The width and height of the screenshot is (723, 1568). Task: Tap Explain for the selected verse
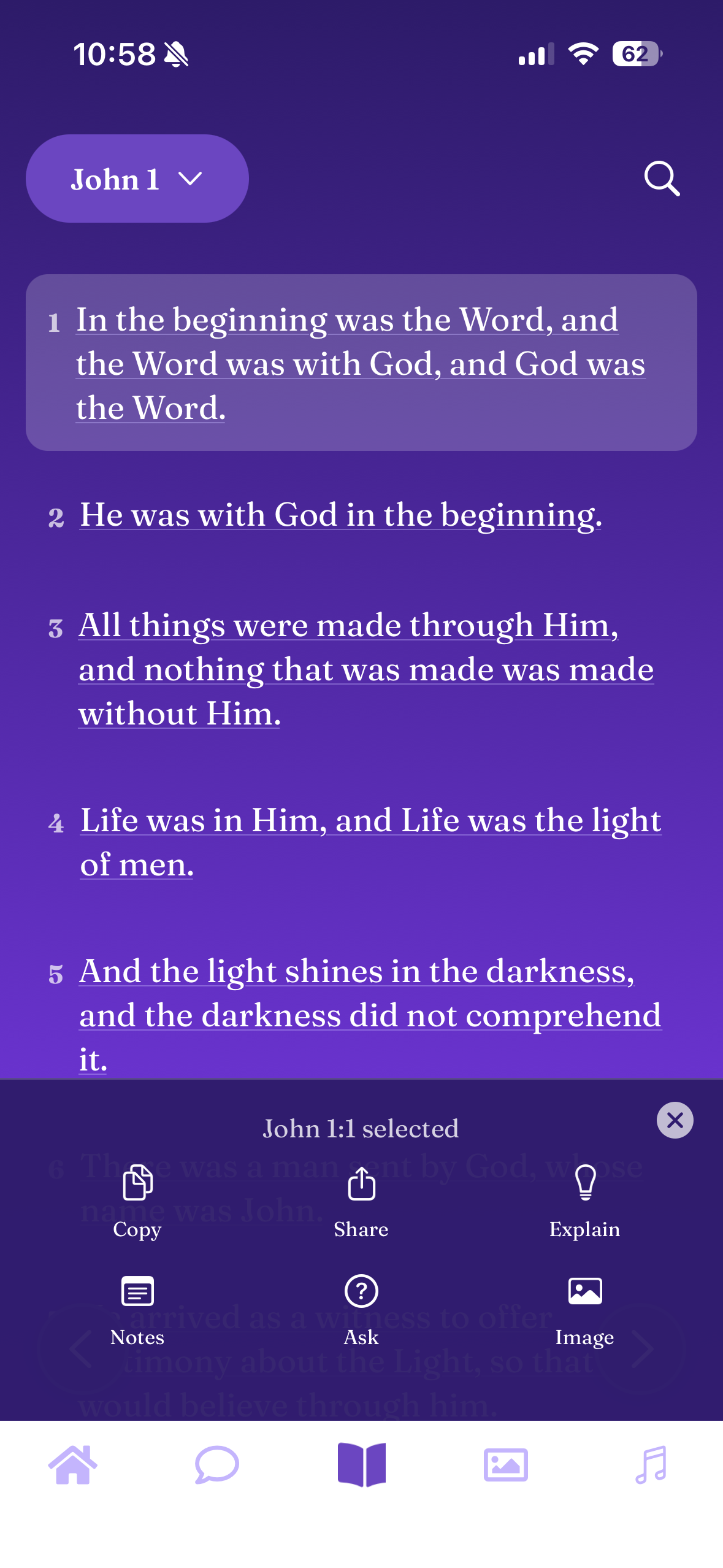point(584,1201)
